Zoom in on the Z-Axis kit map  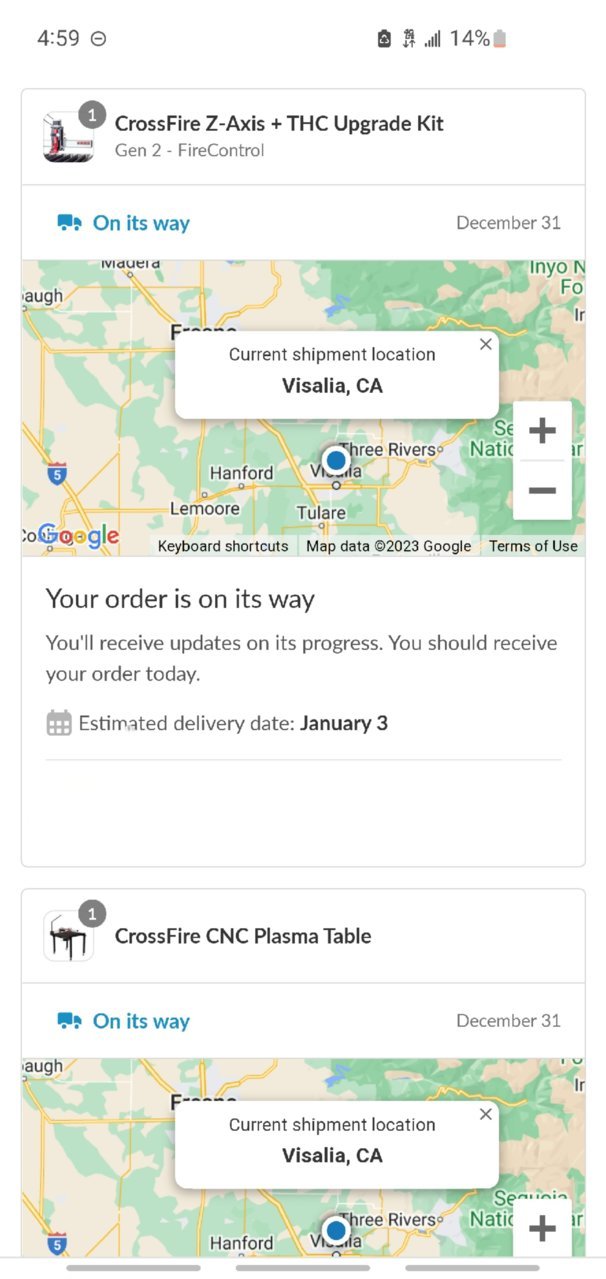[x=542, y=431]
